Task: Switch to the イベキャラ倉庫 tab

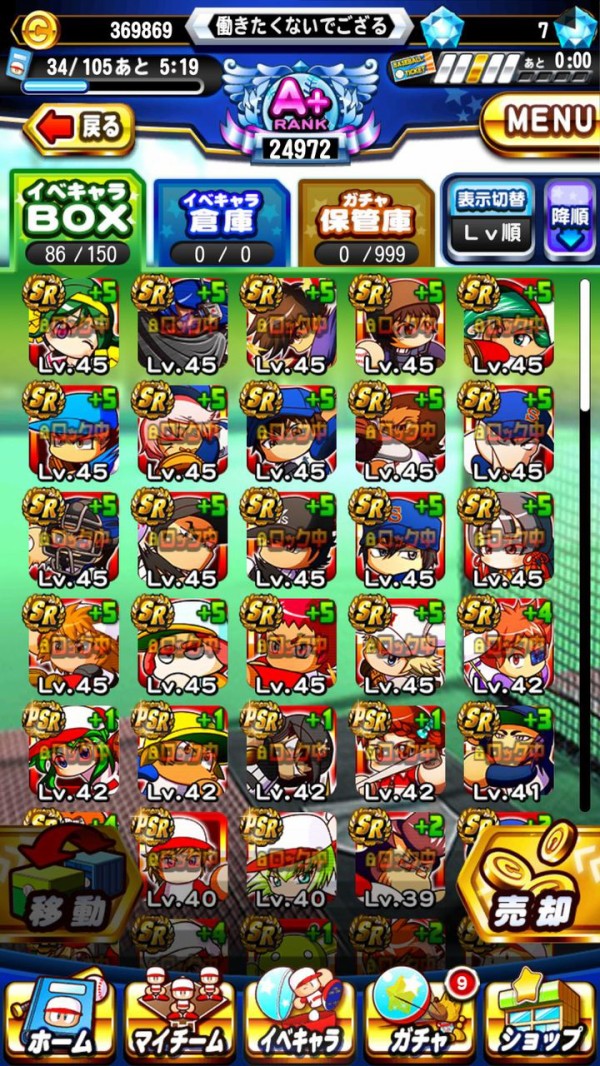Action: pyautogui.click(x=221, y=222)
